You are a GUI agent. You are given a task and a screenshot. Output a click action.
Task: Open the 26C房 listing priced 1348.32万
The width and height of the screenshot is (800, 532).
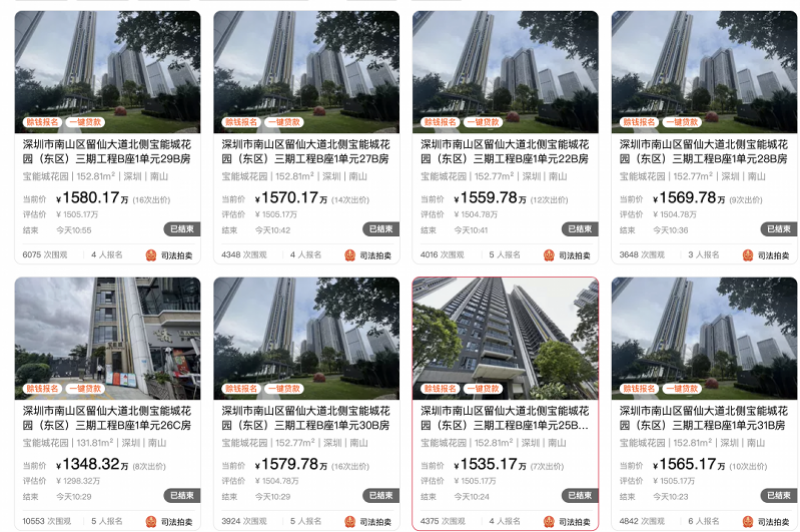pyautogui.click(x=107, y=417)
